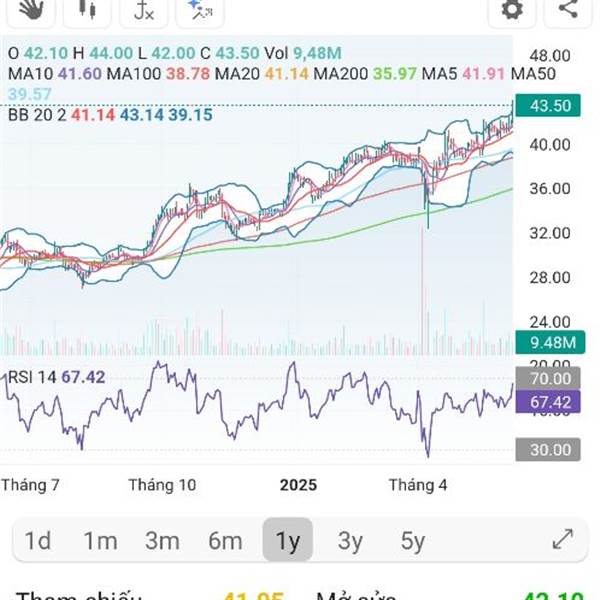Show the 5y chart range

pos(412,541)
